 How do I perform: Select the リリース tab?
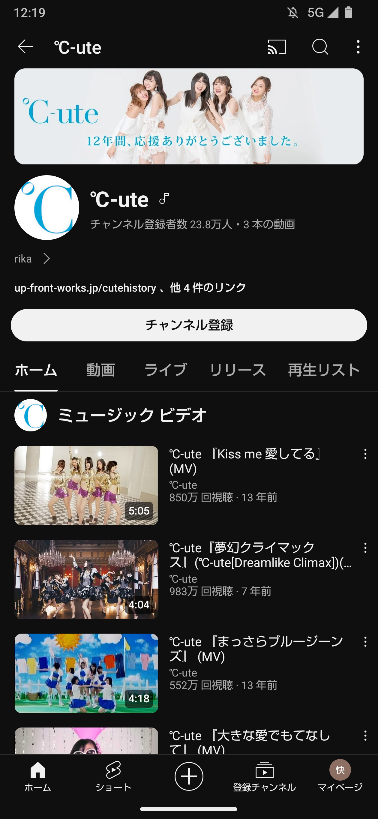point(238,370)
